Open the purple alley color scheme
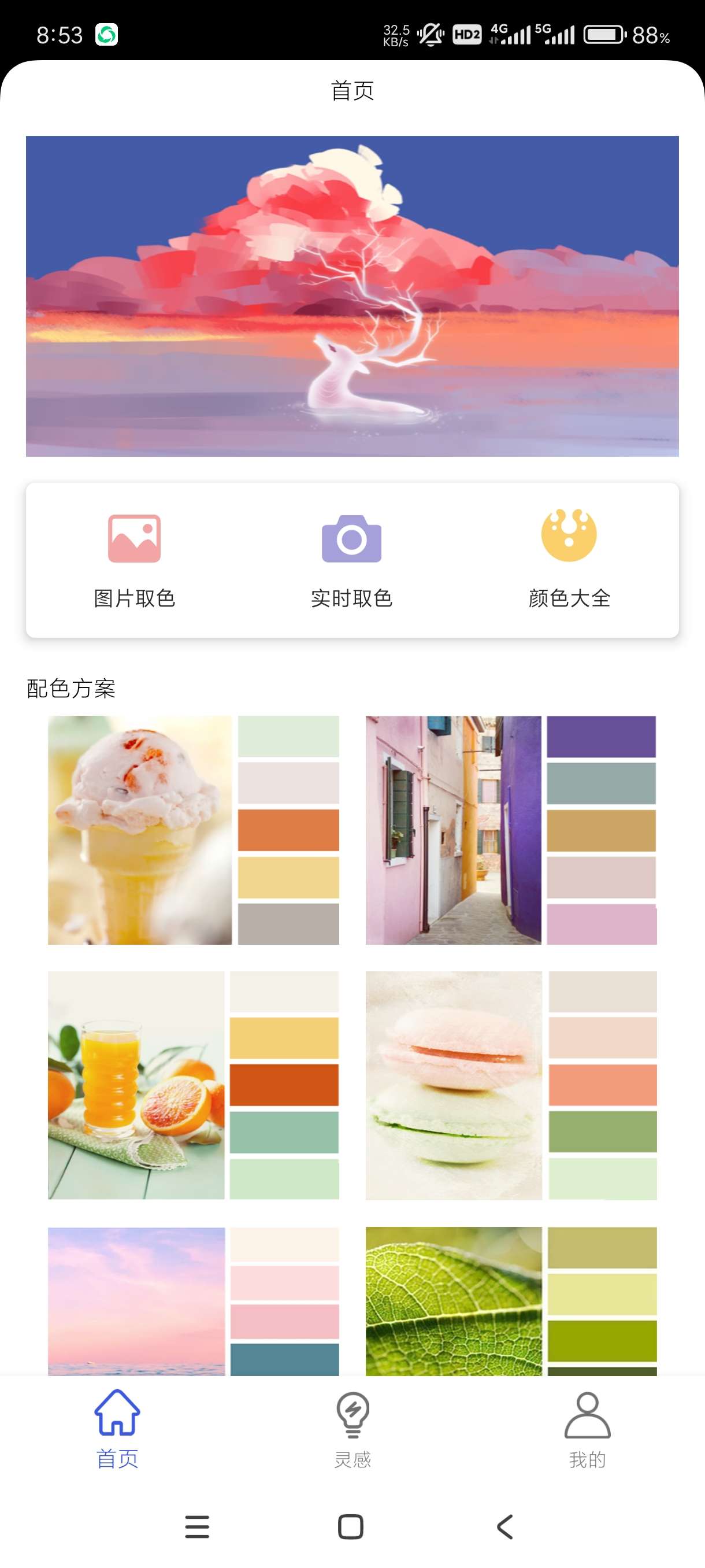Screen dimensions: 705x1568 pyautogui.click(x=511, y=830)
